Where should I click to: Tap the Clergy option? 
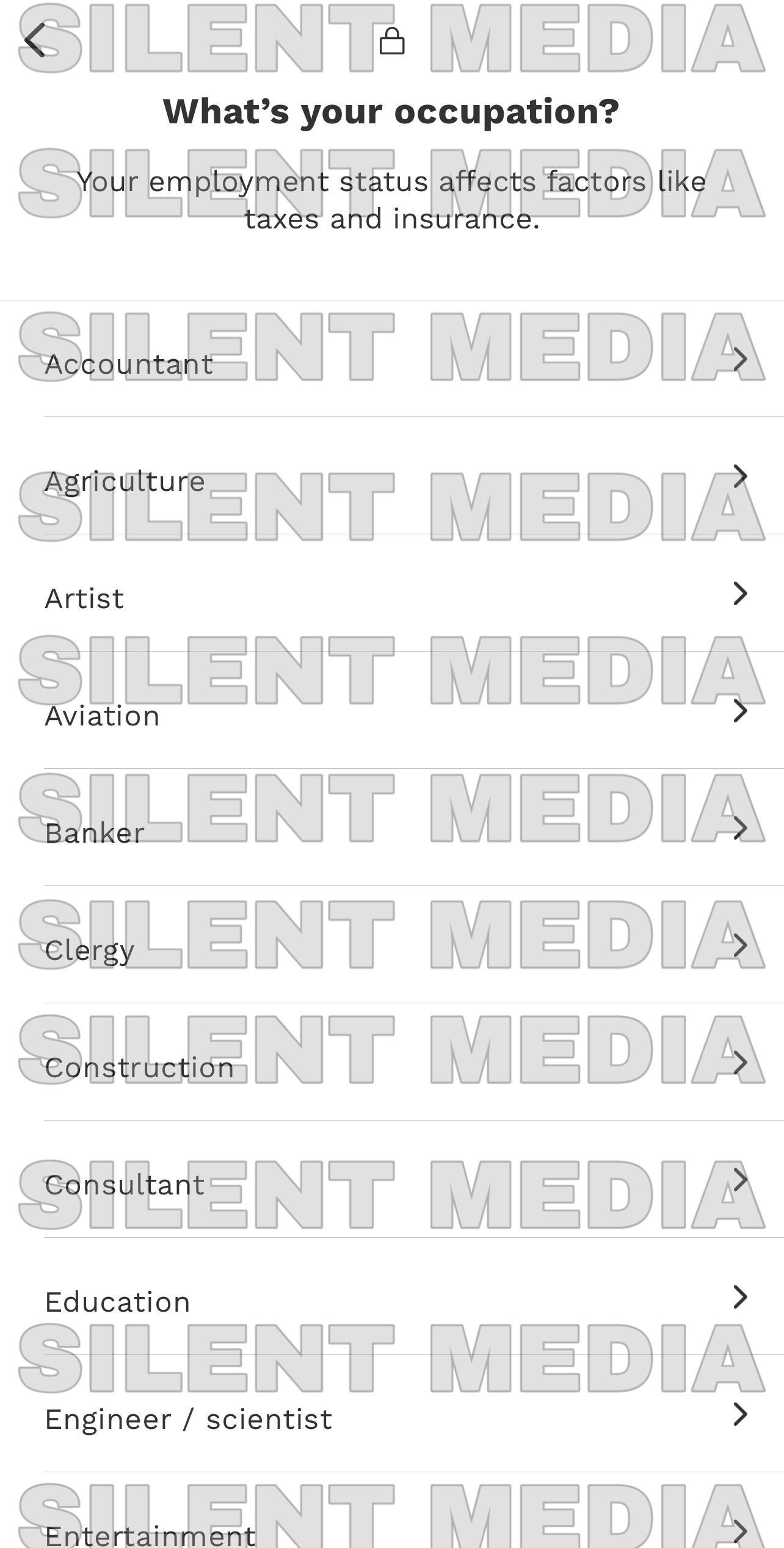pos(391,950)
